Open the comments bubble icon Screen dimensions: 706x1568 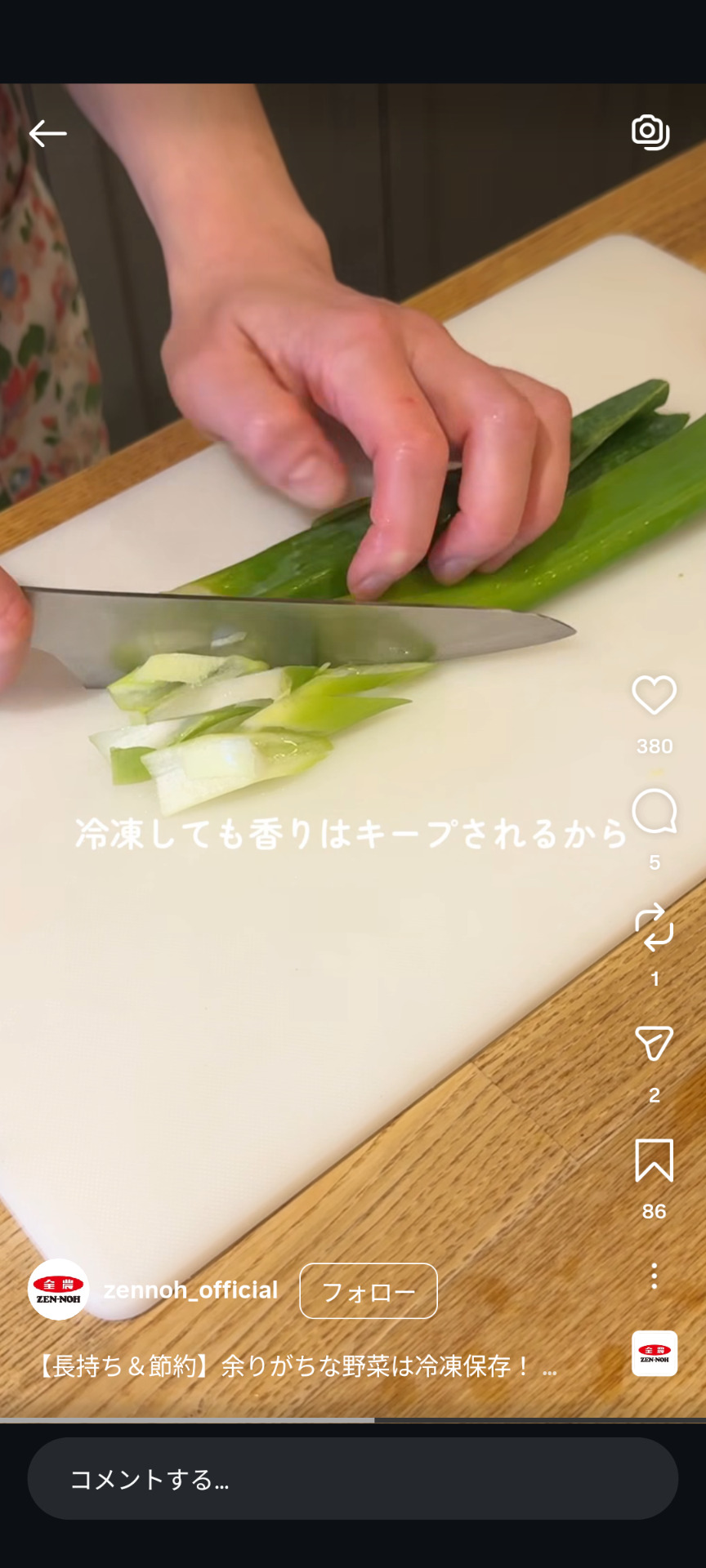coord(654,812)
